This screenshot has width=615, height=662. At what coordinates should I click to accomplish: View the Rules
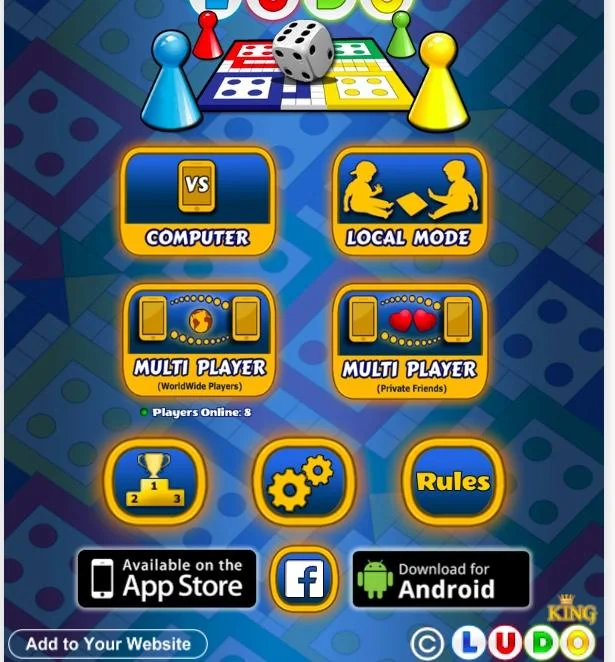[452, 482]
